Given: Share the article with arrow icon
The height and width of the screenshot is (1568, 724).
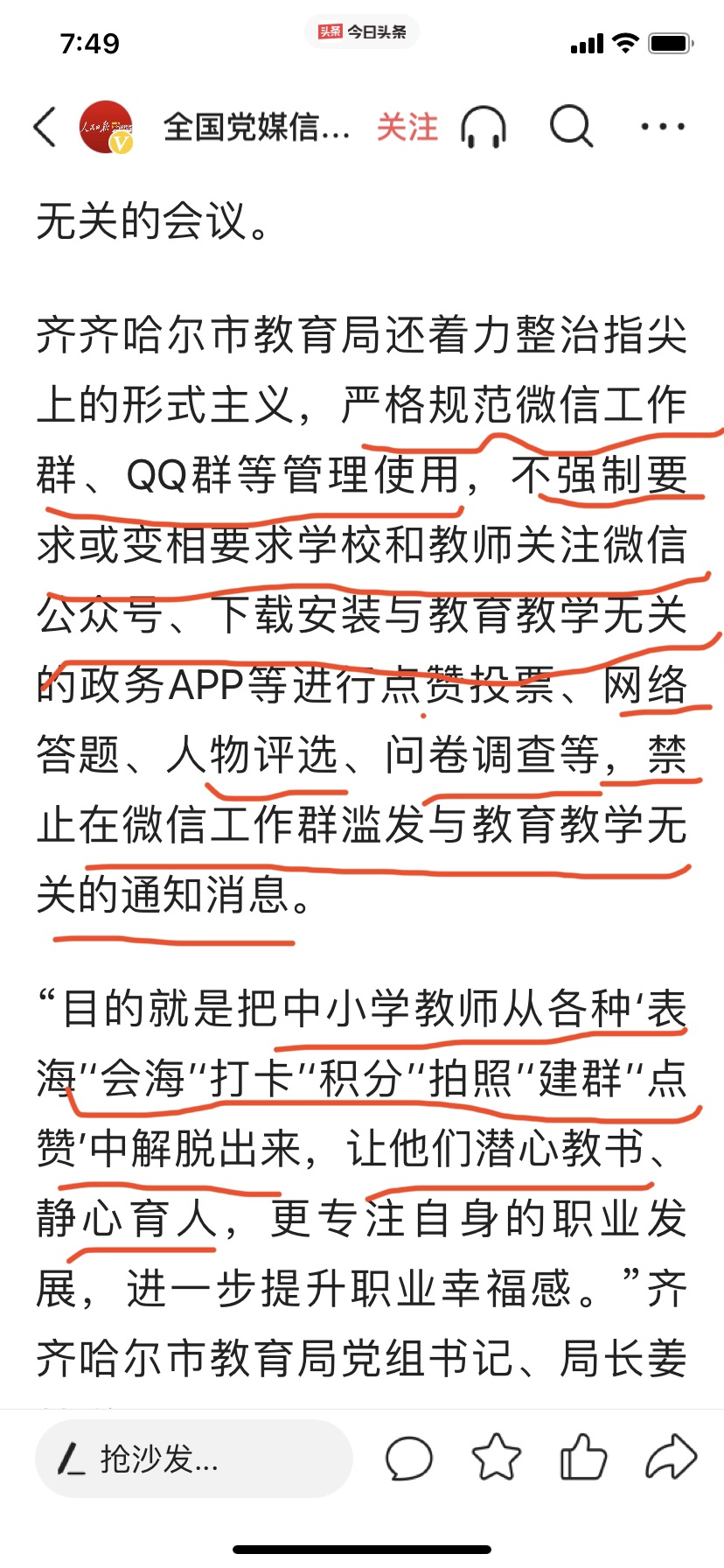Looking at the screenshot, I should coord(671,1459).
